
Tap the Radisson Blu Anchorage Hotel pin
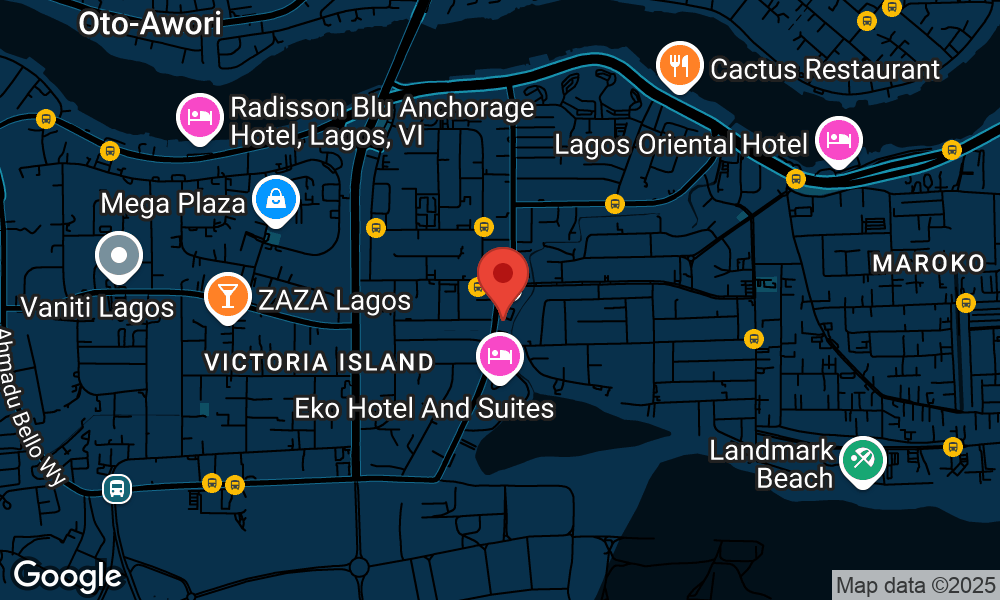200,117
